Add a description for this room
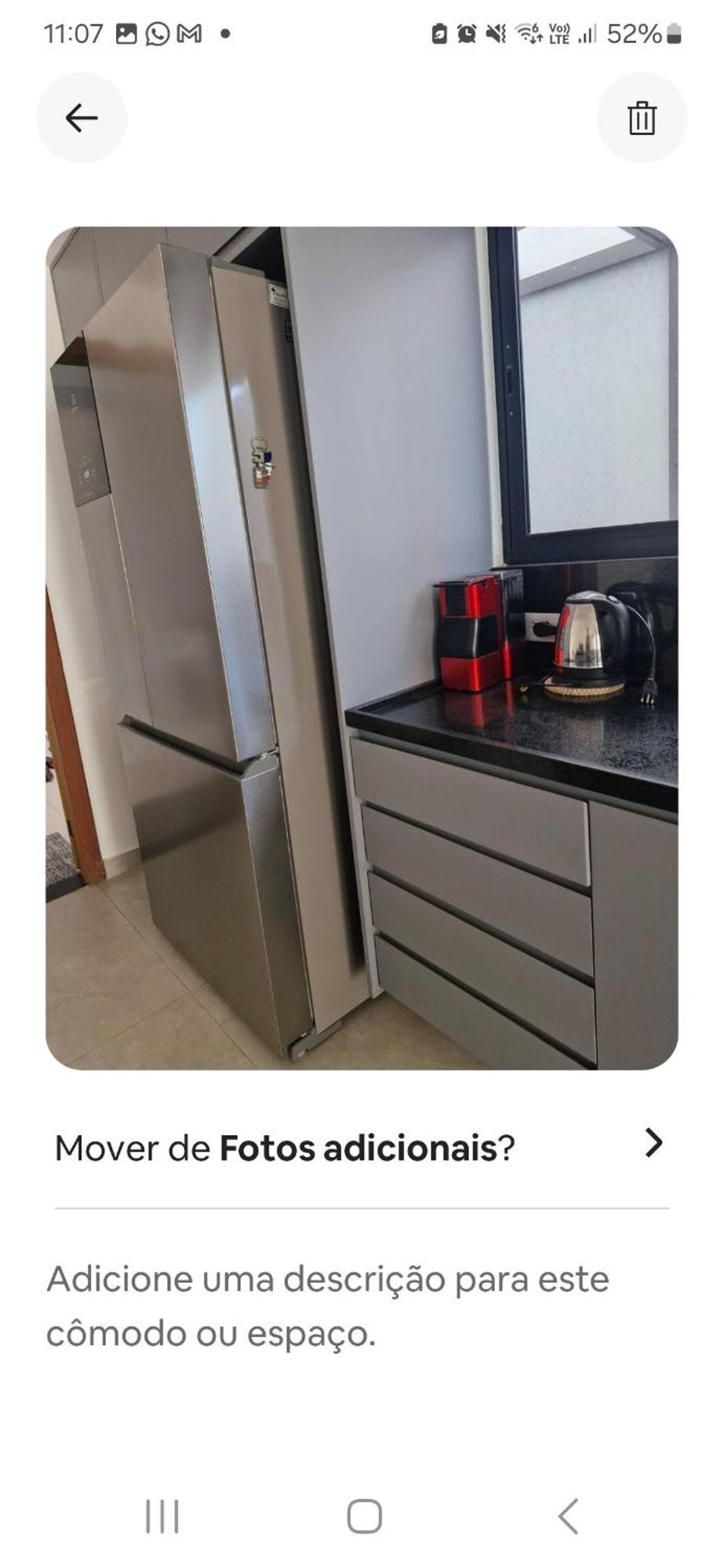Viewport: 724px width, 1568px height. (328, 1305)
